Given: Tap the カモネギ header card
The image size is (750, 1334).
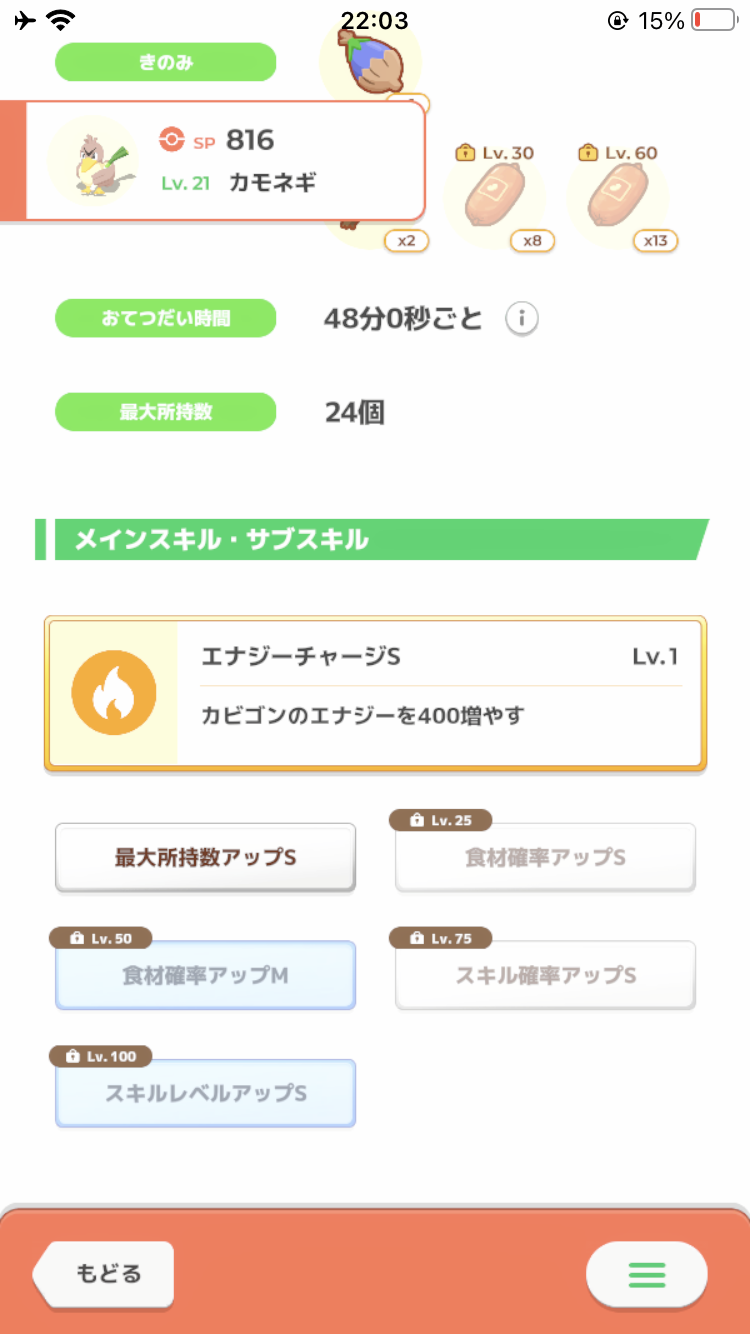Looking at the screenshot, I should [x=213, y=160].
